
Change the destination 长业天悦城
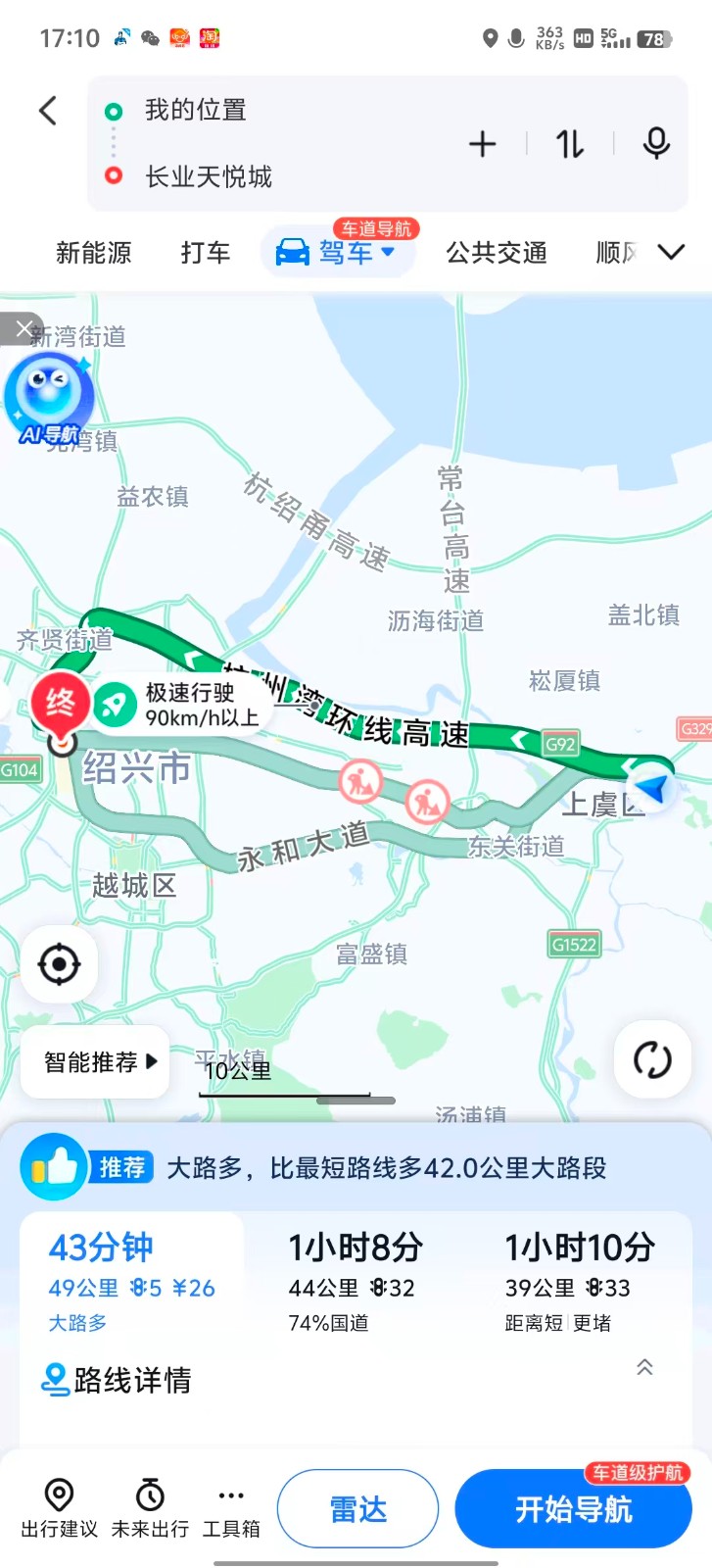tap(209, 177)
